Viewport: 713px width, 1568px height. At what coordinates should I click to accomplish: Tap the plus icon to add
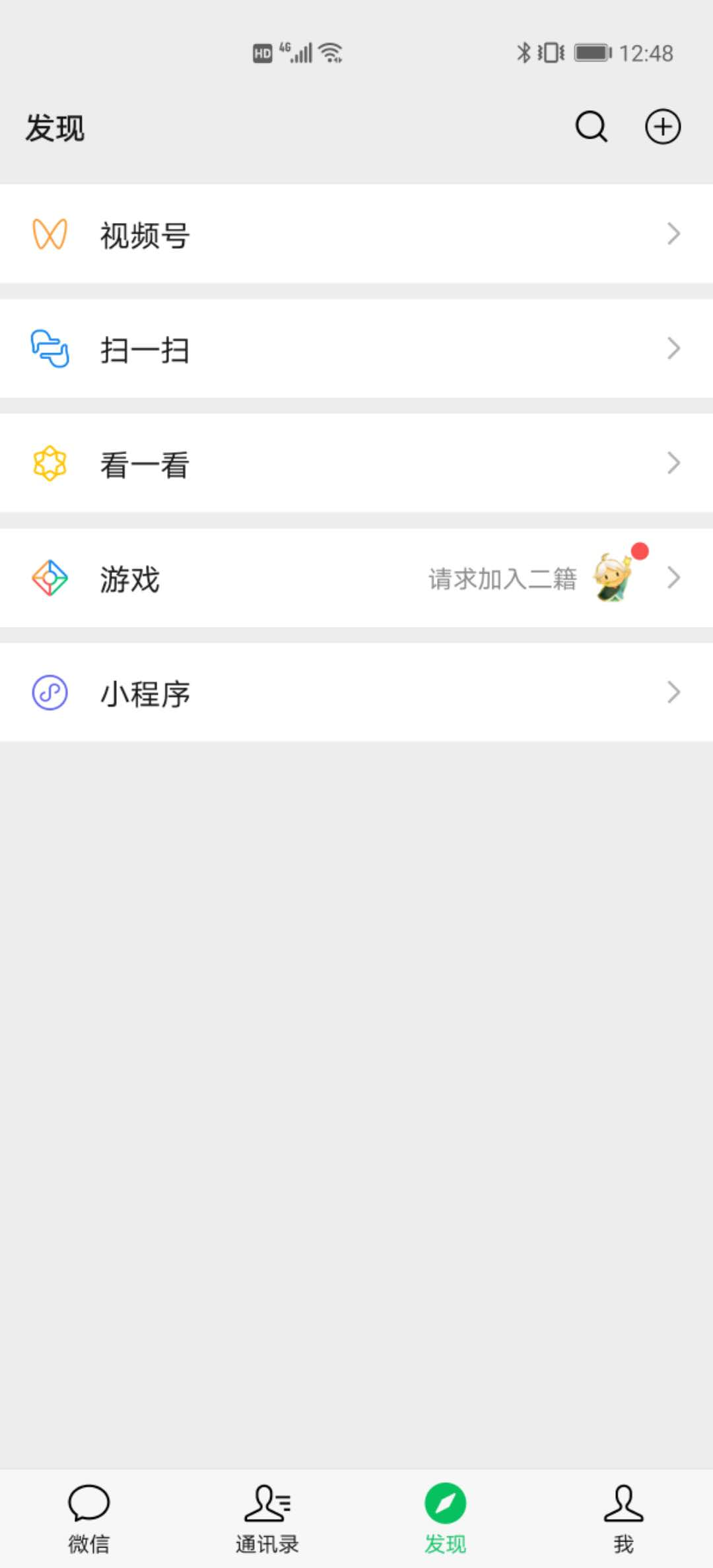coord(662,127)
